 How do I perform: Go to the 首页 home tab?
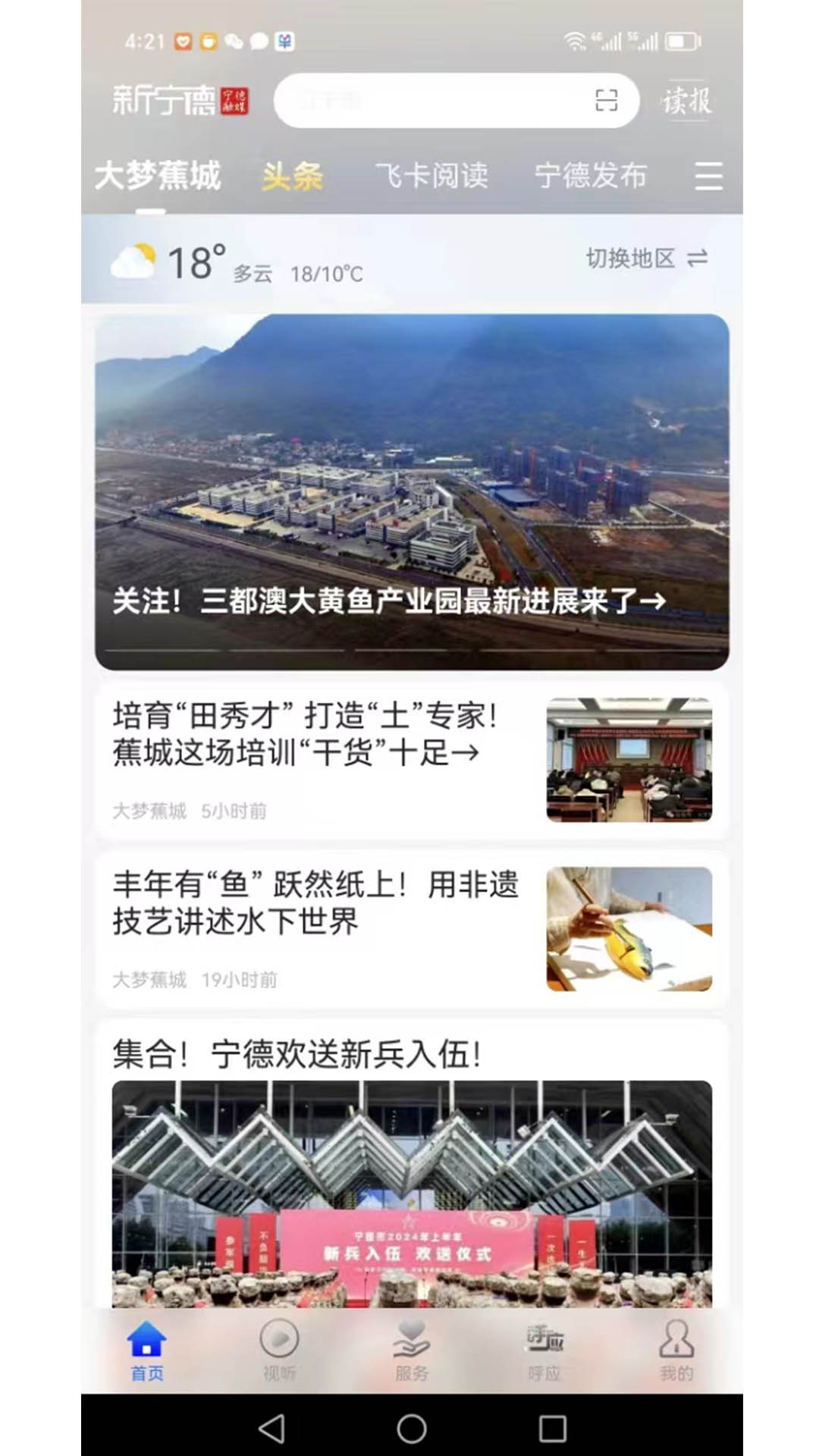[147, 1351]
